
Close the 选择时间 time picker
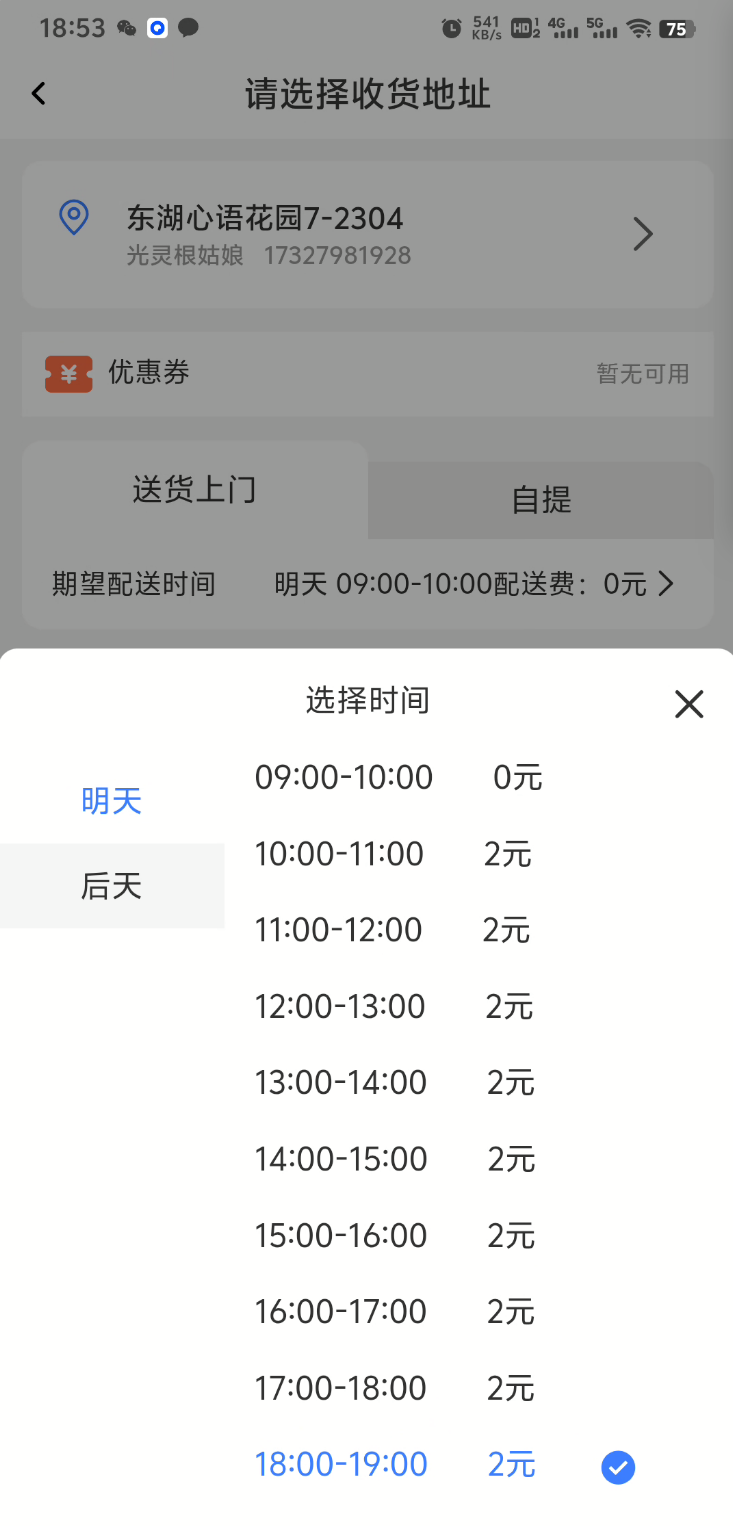click(689, 704)
